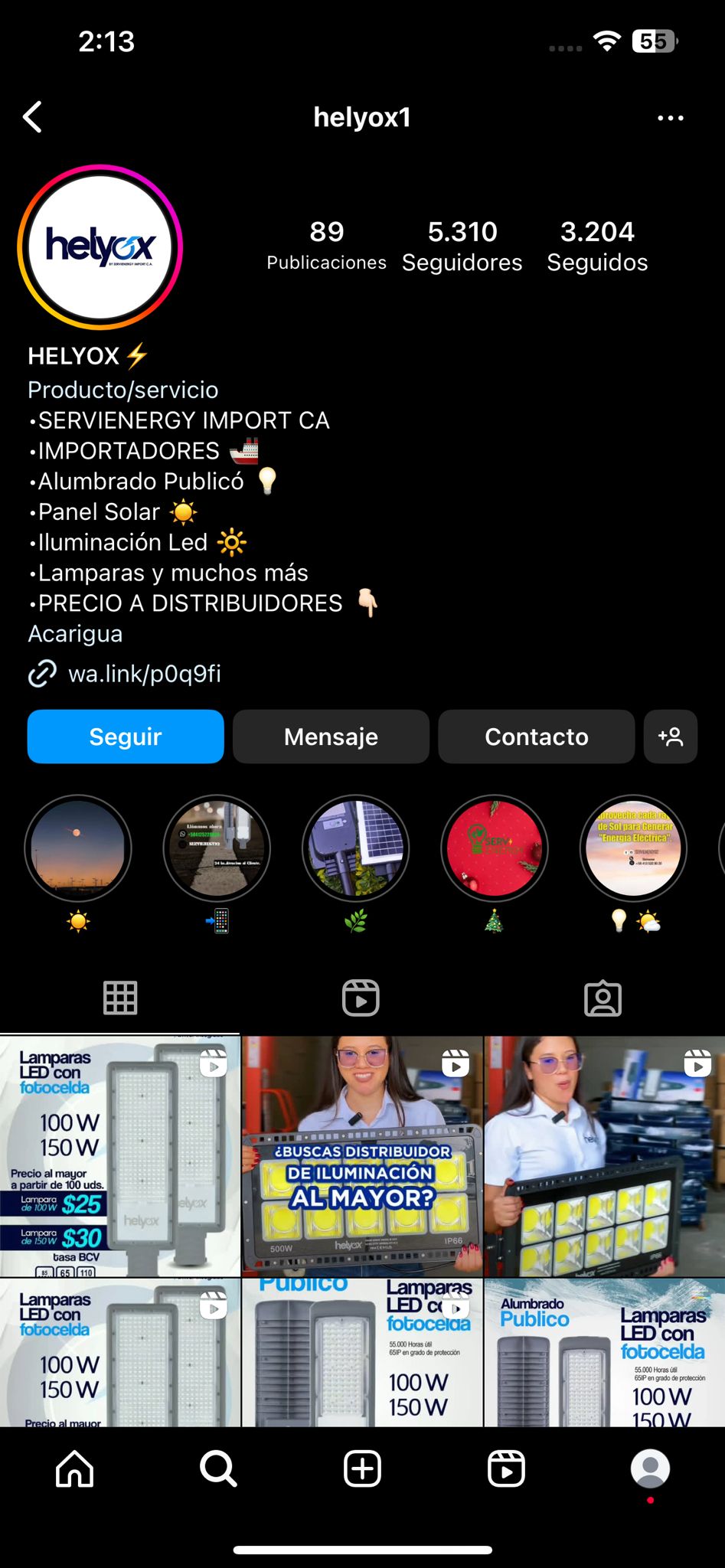This screenshot has height=1568, width=725.
Task: Open the 3.204 Seguidos list
Action: click(597, 246)
